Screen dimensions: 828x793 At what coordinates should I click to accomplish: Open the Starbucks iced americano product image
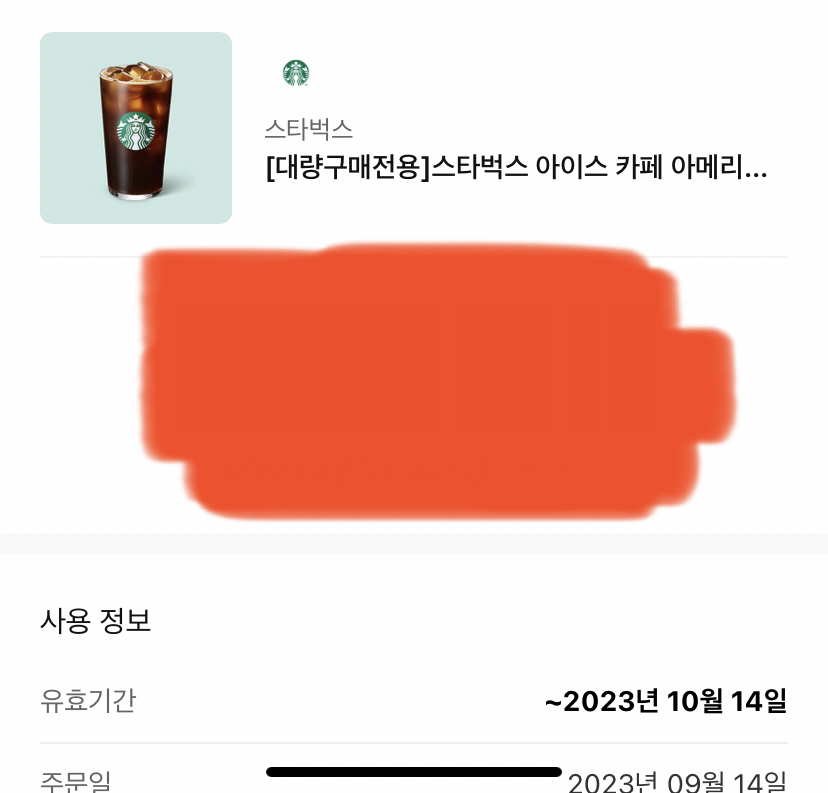point(136,128)
